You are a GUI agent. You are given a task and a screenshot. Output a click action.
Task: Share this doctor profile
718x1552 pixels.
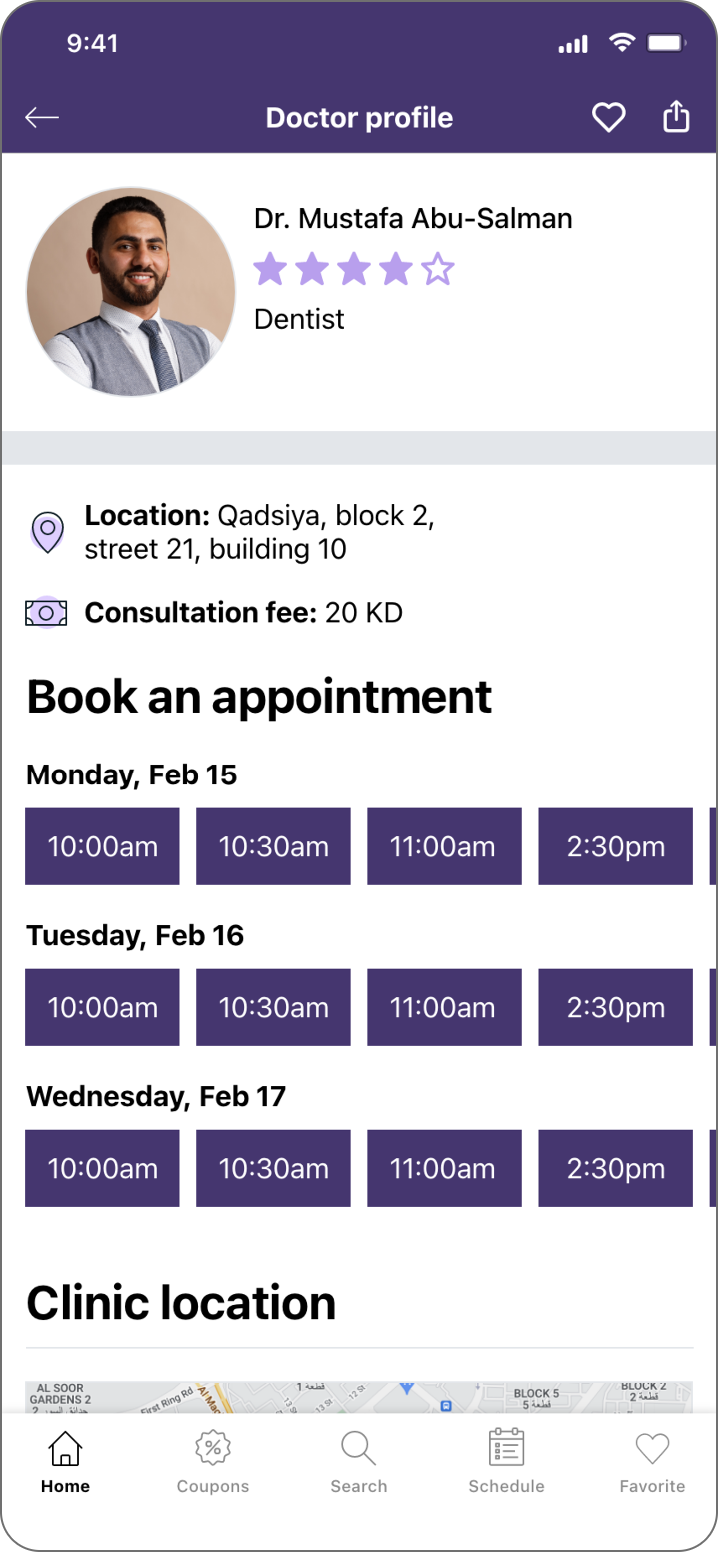(x=676, y=117)
